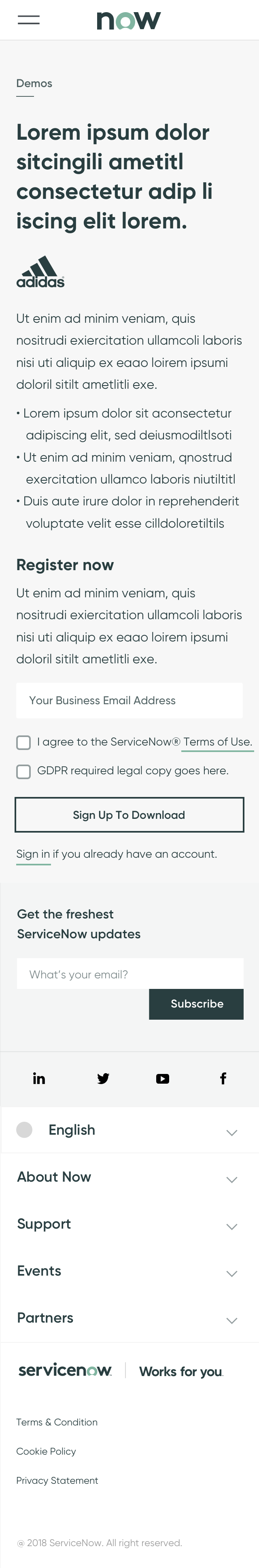Tick the GDPR legal copy checkbox

coord(24,771)
